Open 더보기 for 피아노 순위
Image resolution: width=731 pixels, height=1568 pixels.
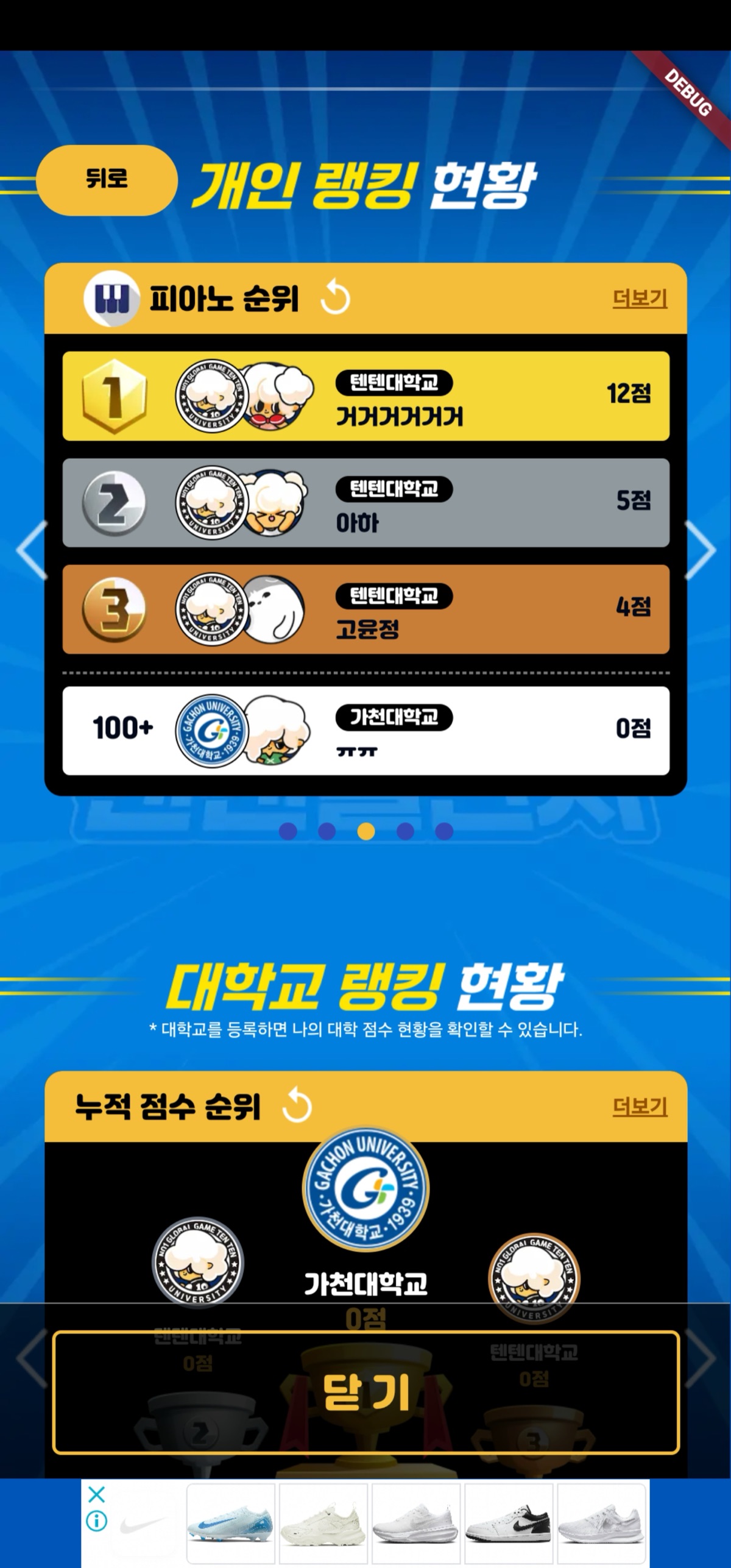coord(640,299)
